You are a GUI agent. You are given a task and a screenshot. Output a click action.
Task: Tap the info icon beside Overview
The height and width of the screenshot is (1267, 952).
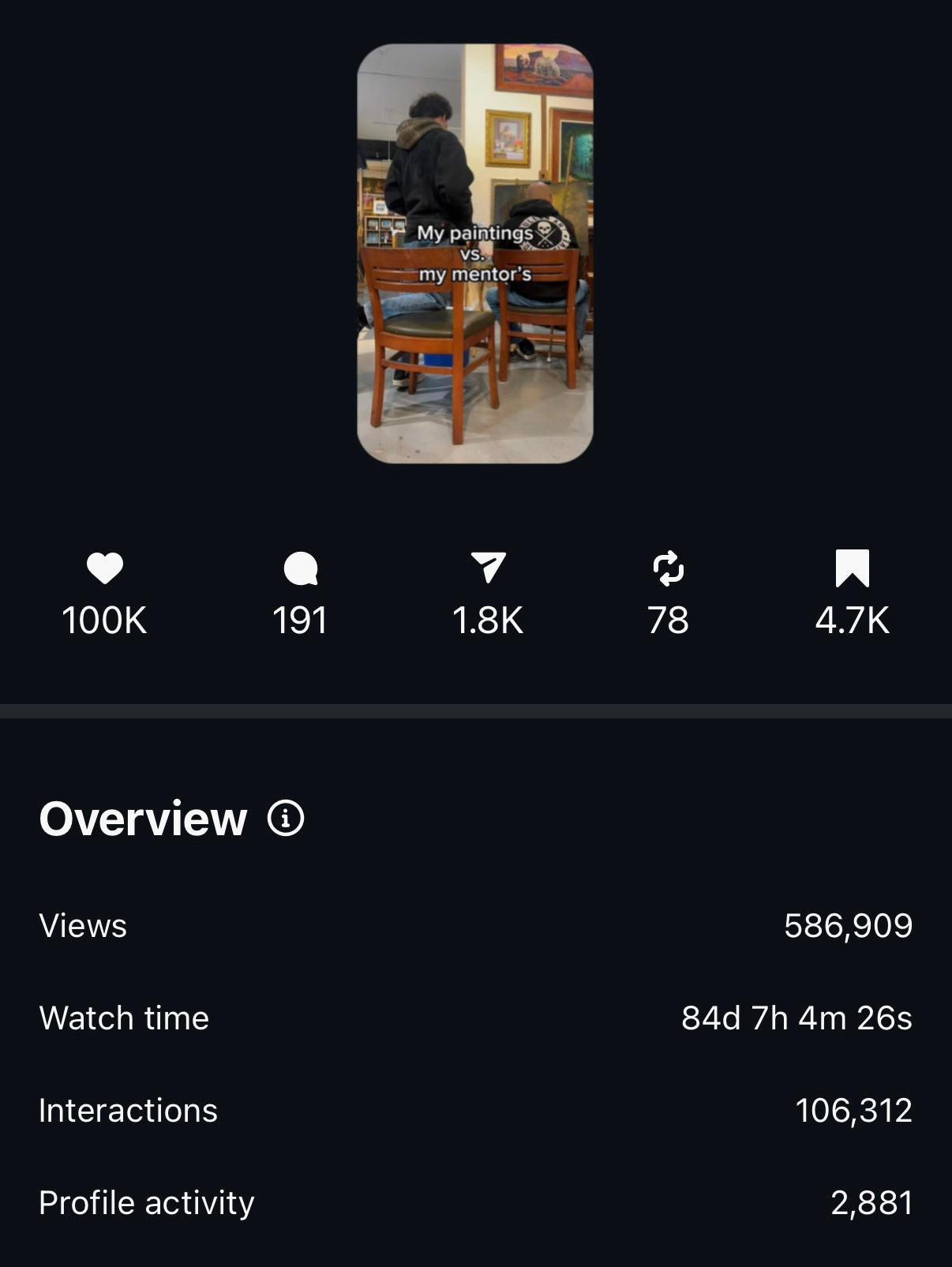[286, 818]
